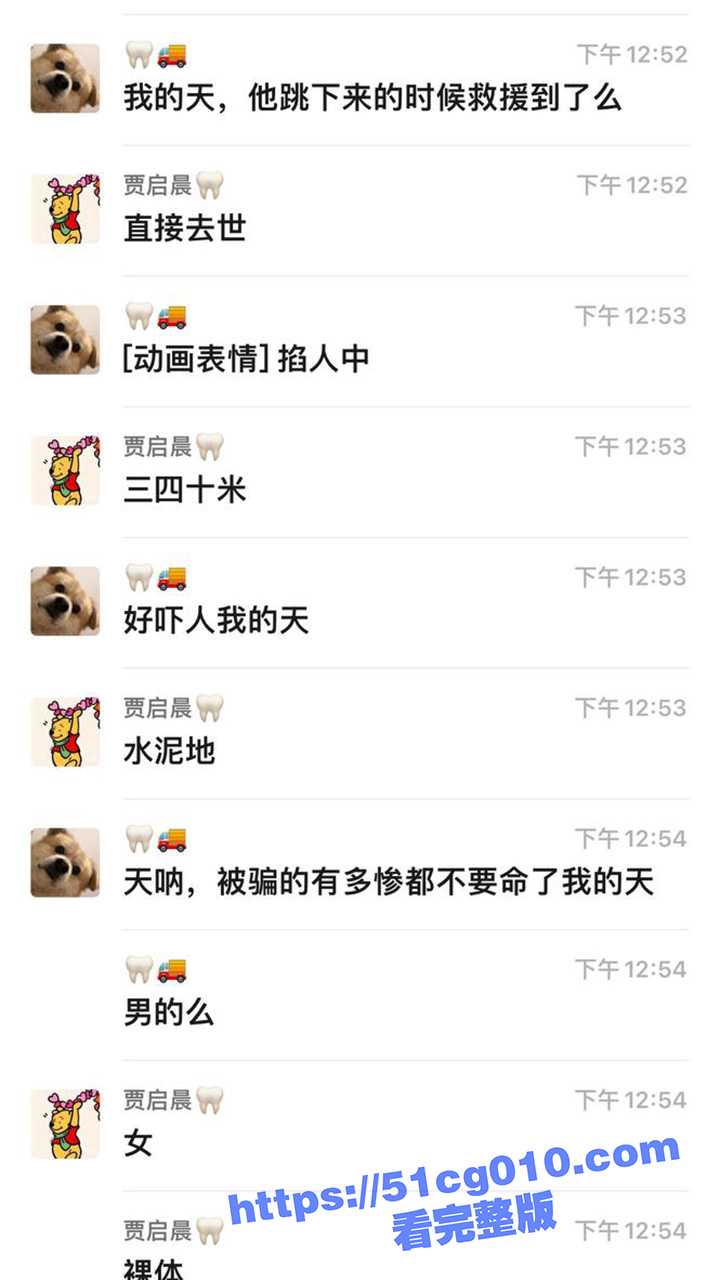Tap the dog avatar near 好吓人我的天
Screen dimensions: 720x1280
coord(65,602)
